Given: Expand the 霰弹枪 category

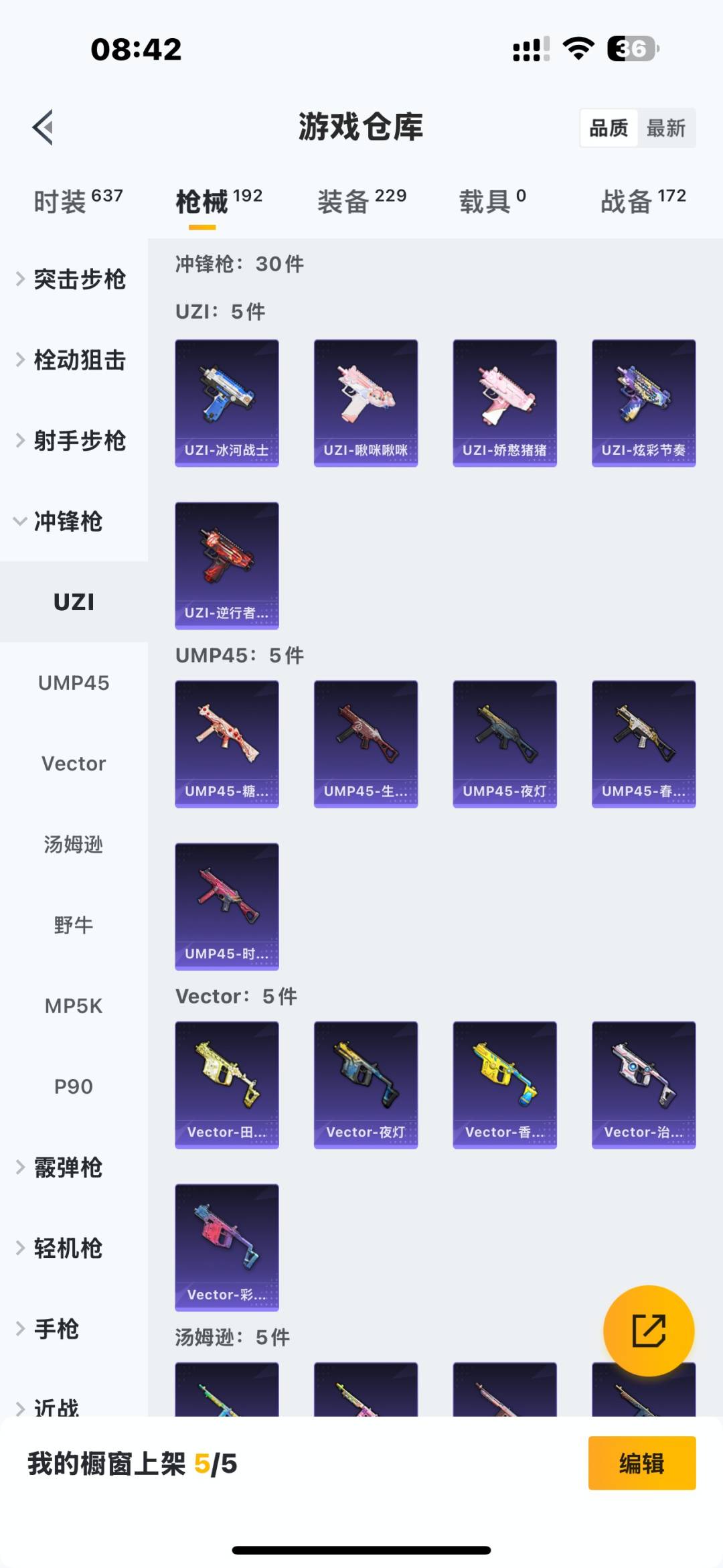Looking at the screenshot, I should coord(67,1167).
